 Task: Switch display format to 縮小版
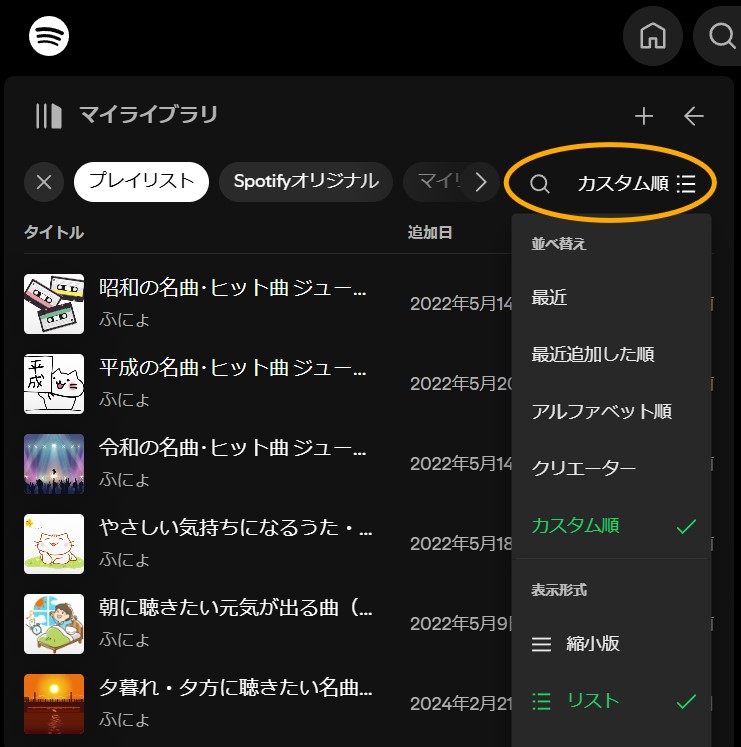[x=590, y=644]
